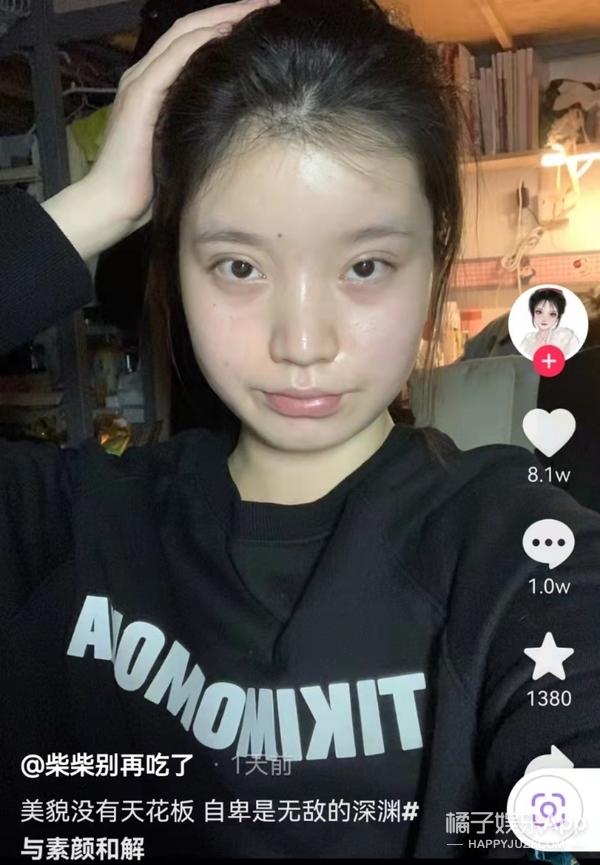Open the comments with 1.0w replies
This screenshot has width=600, height=865.
(x=549, y=545)
